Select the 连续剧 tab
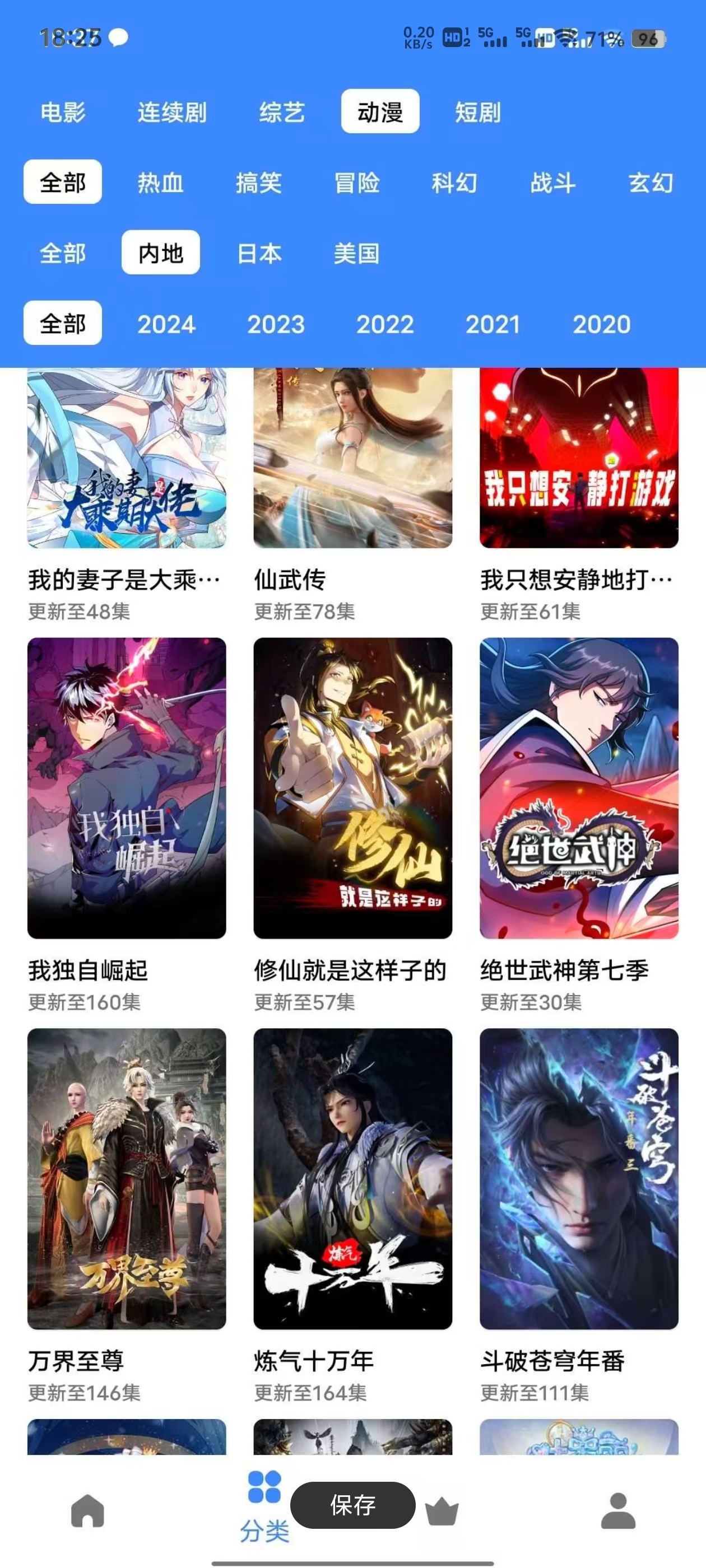 pyautogui.click(x=172, y=112)
